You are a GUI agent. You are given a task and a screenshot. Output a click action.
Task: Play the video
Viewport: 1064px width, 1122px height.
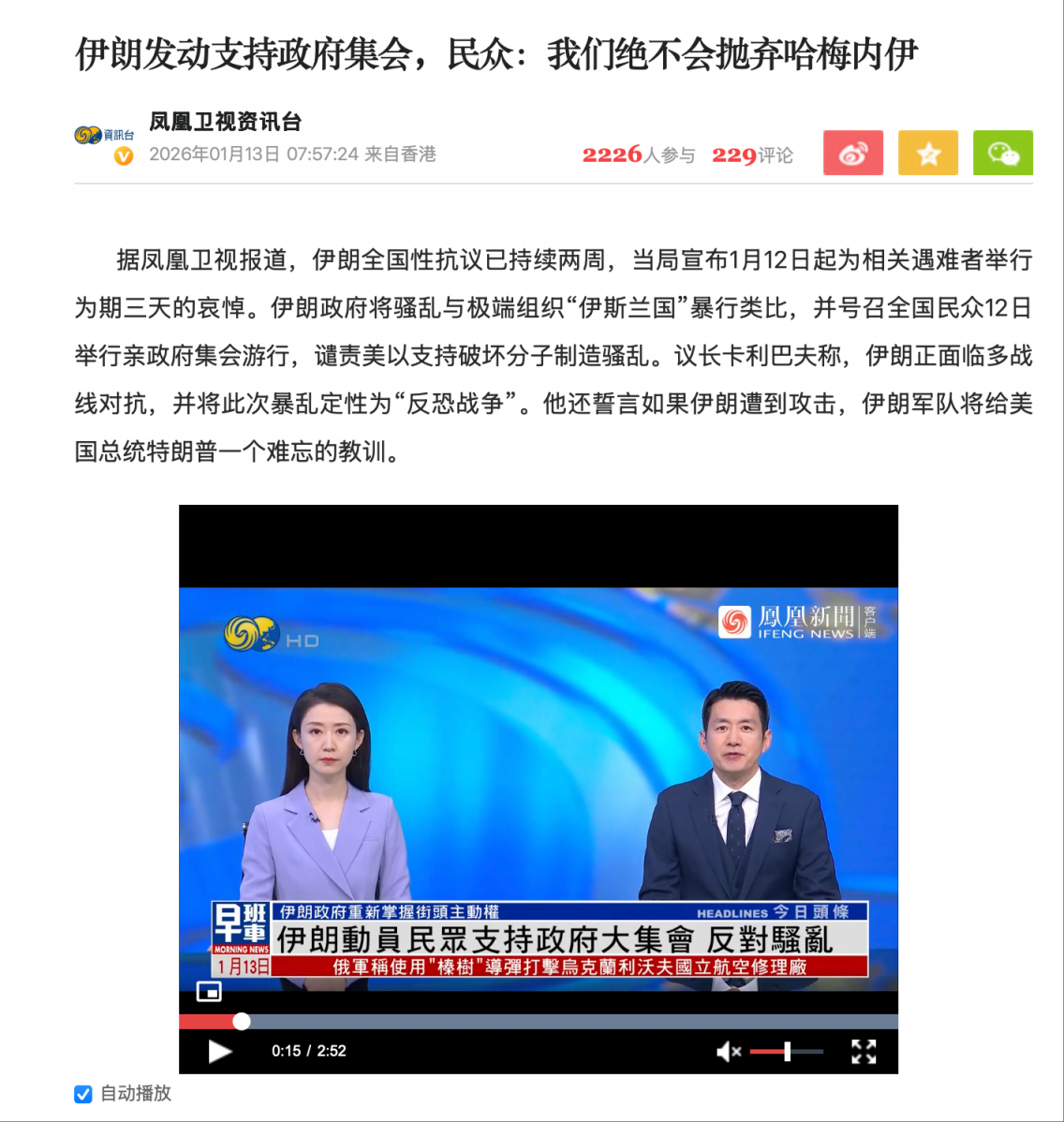tap(219, 1051)
